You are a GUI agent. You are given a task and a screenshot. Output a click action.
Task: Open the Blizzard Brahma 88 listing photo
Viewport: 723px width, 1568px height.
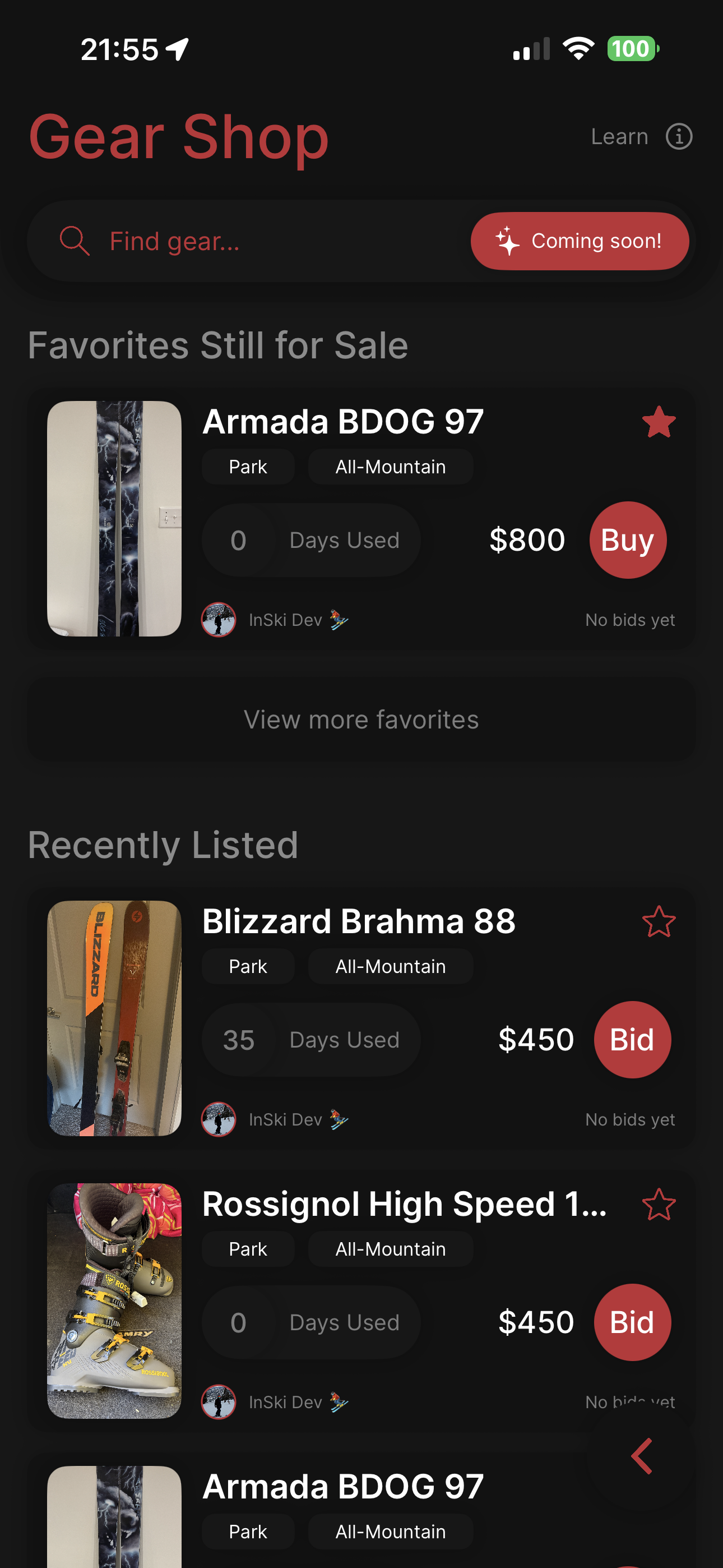[114, 1018]
